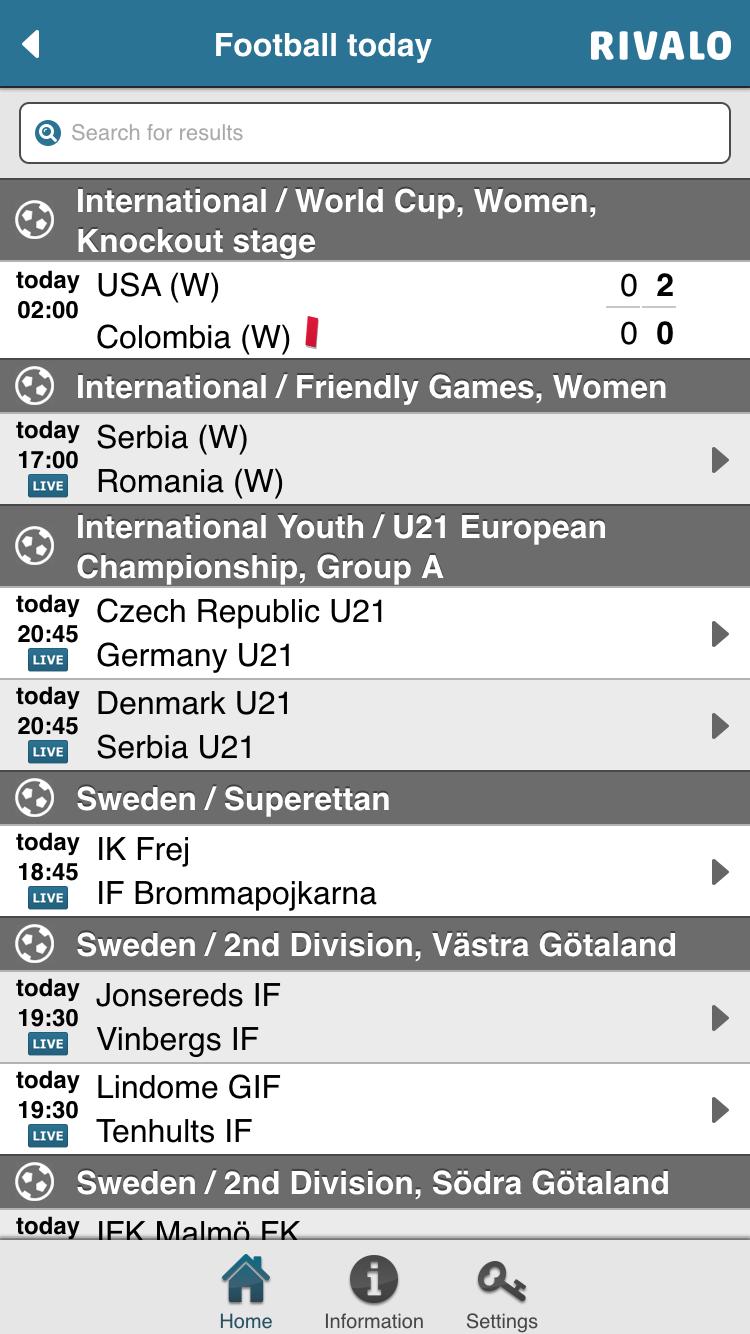This screenshot has height=1334, width=750.
Task: Open the Sweden / 2nd Division, Södra Götaland header
Action: pyautogui.click(x=375, y=1182)
